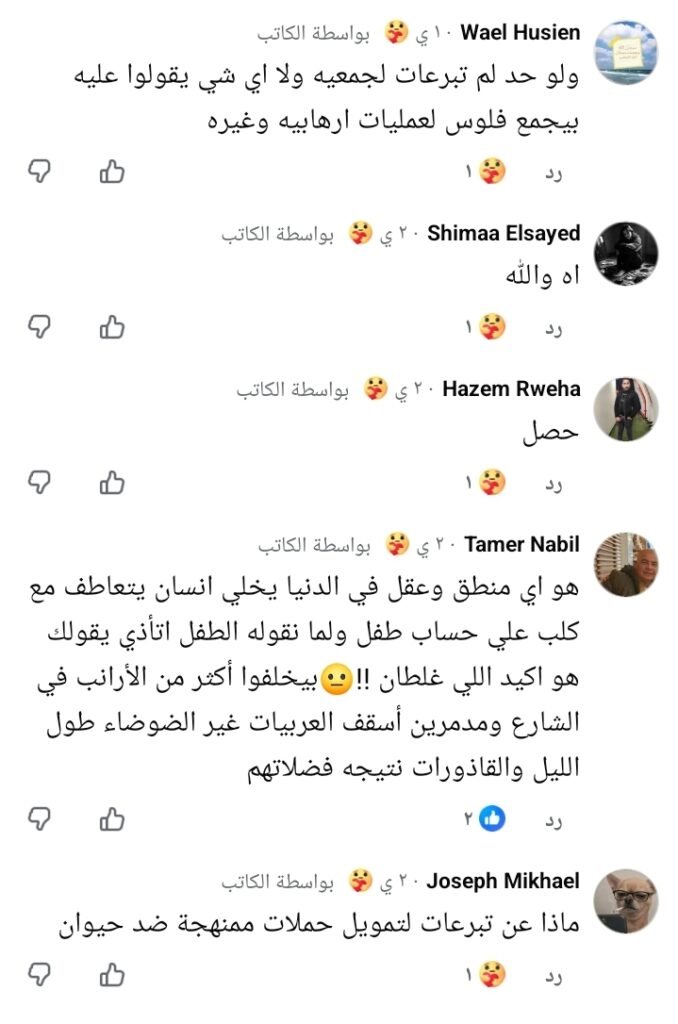The height and width of the screenshot is (1024, 678).
Task: View Hazem Rweha's profile picture
Action: (626, 409)
